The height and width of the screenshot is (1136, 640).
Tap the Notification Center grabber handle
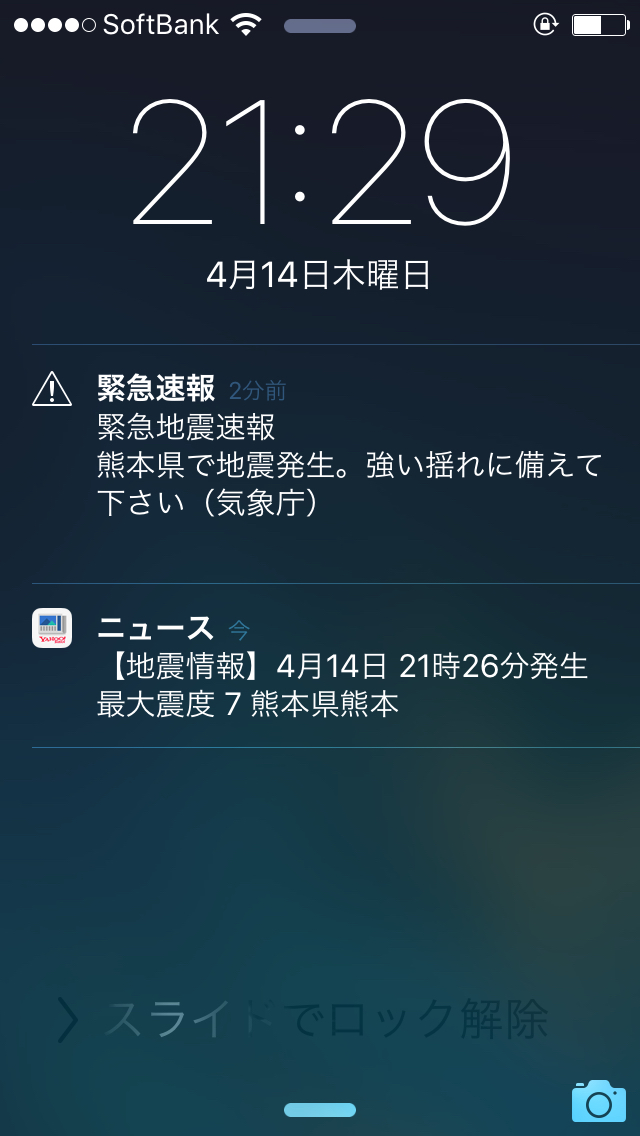click(x=320, y=26)
